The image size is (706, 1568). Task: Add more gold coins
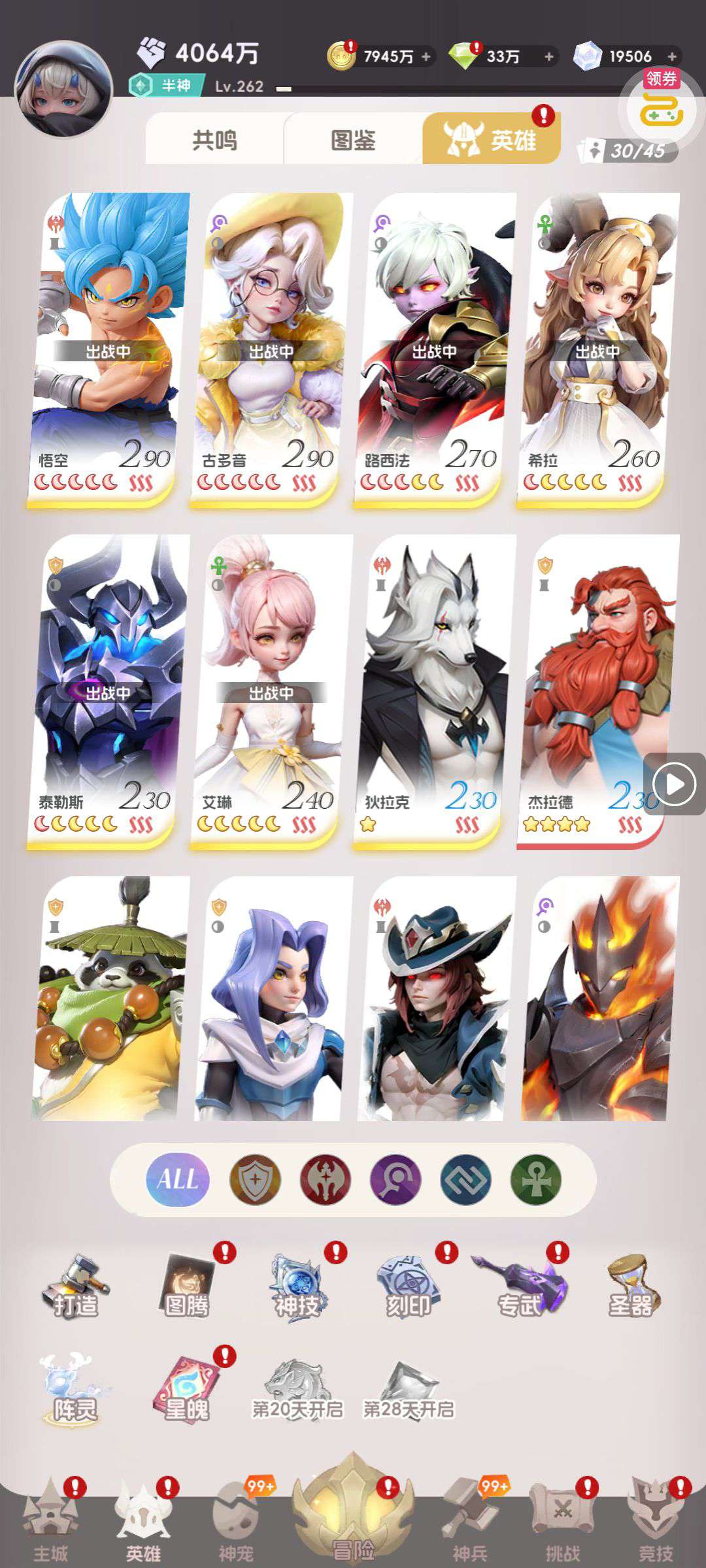coord(426,57)
